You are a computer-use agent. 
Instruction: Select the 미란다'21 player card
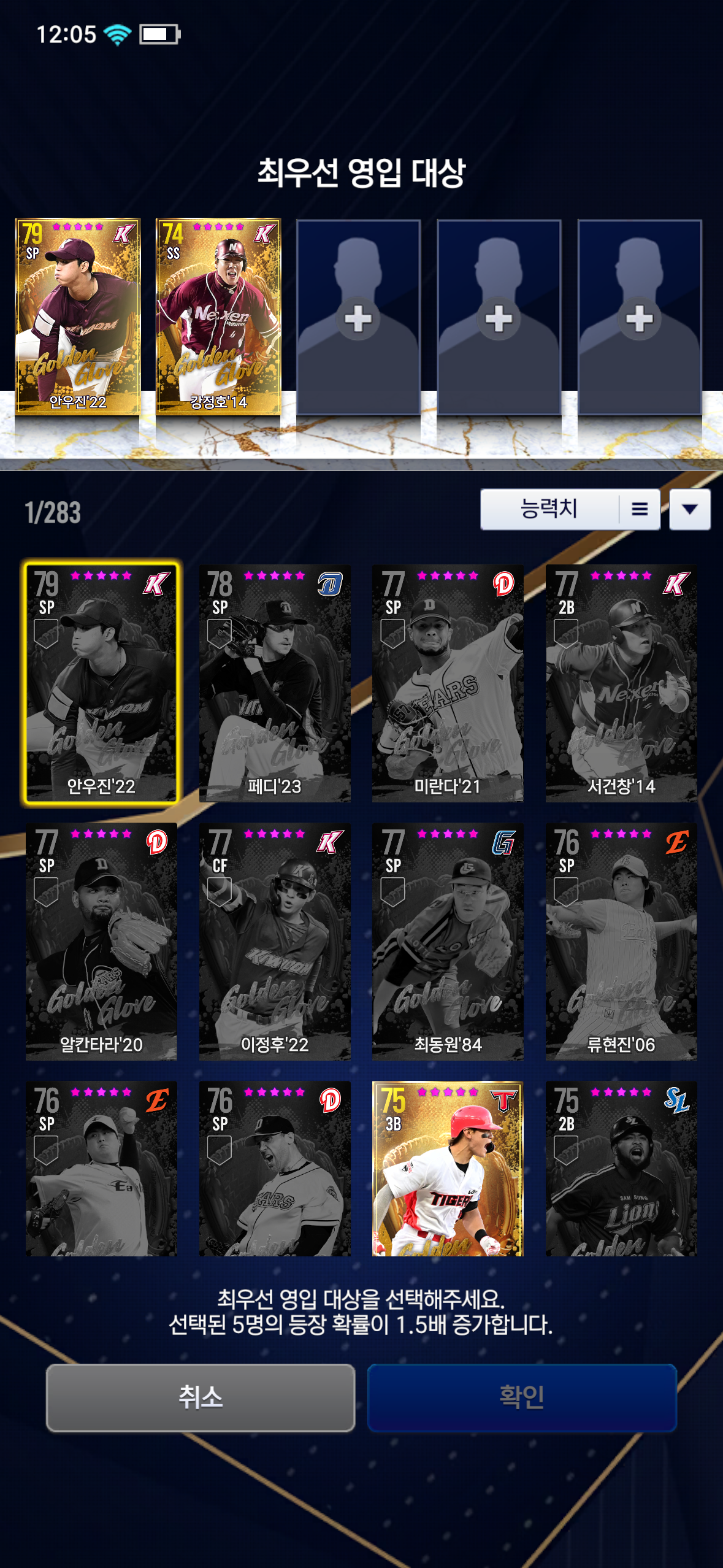coord(448,683)
